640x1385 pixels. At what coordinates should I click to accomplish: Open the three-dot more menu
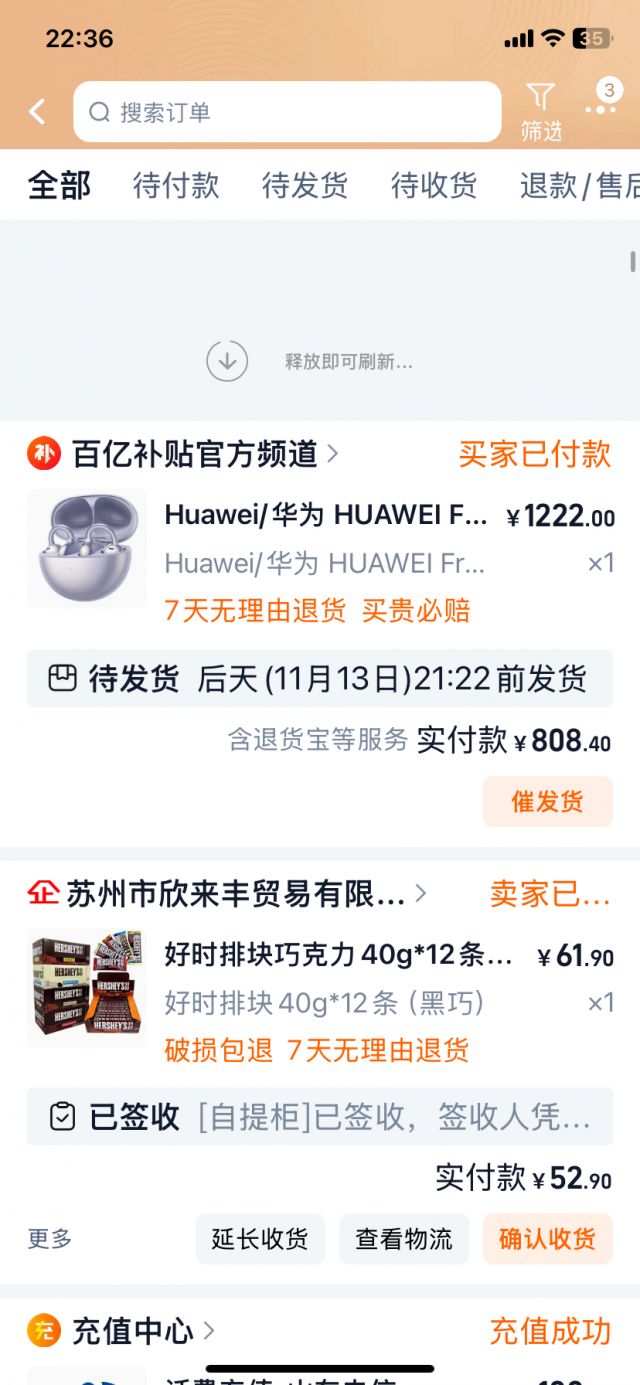(x=601, y=109)
